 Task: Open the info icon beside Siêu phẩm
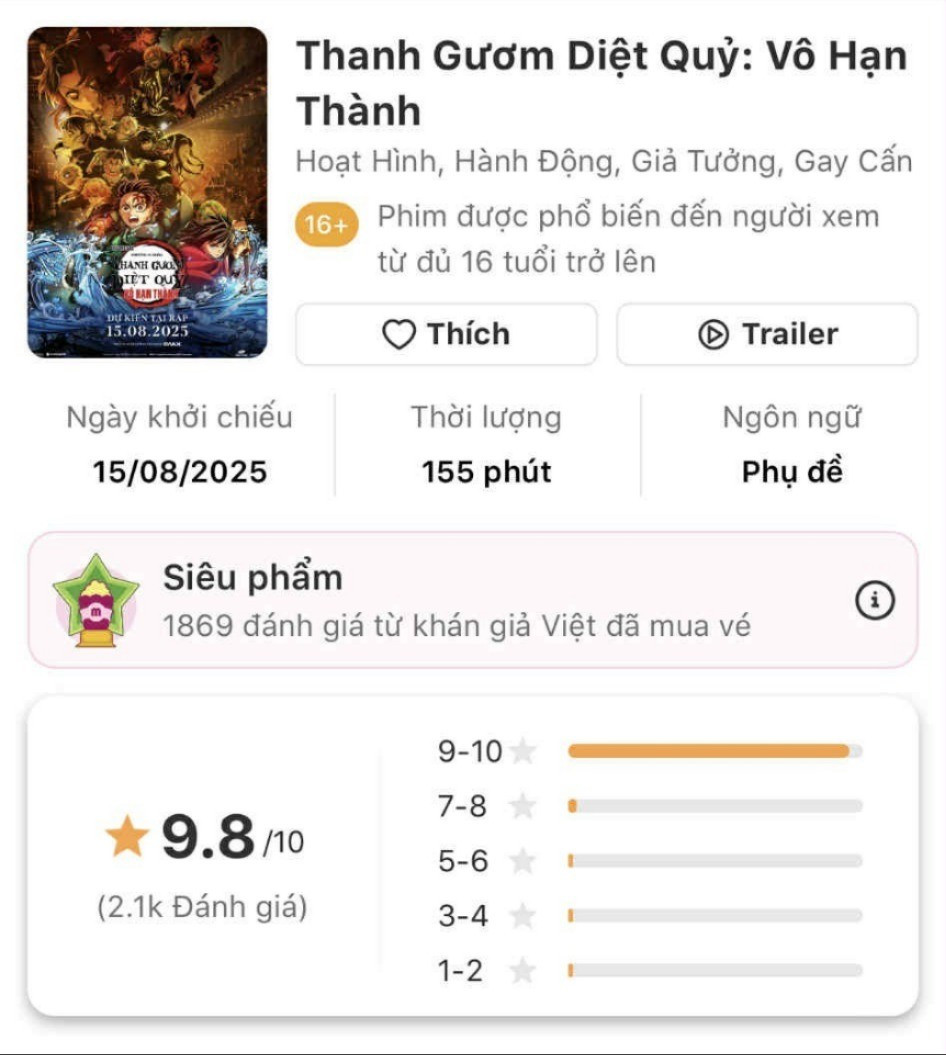(x=875, y=600)
